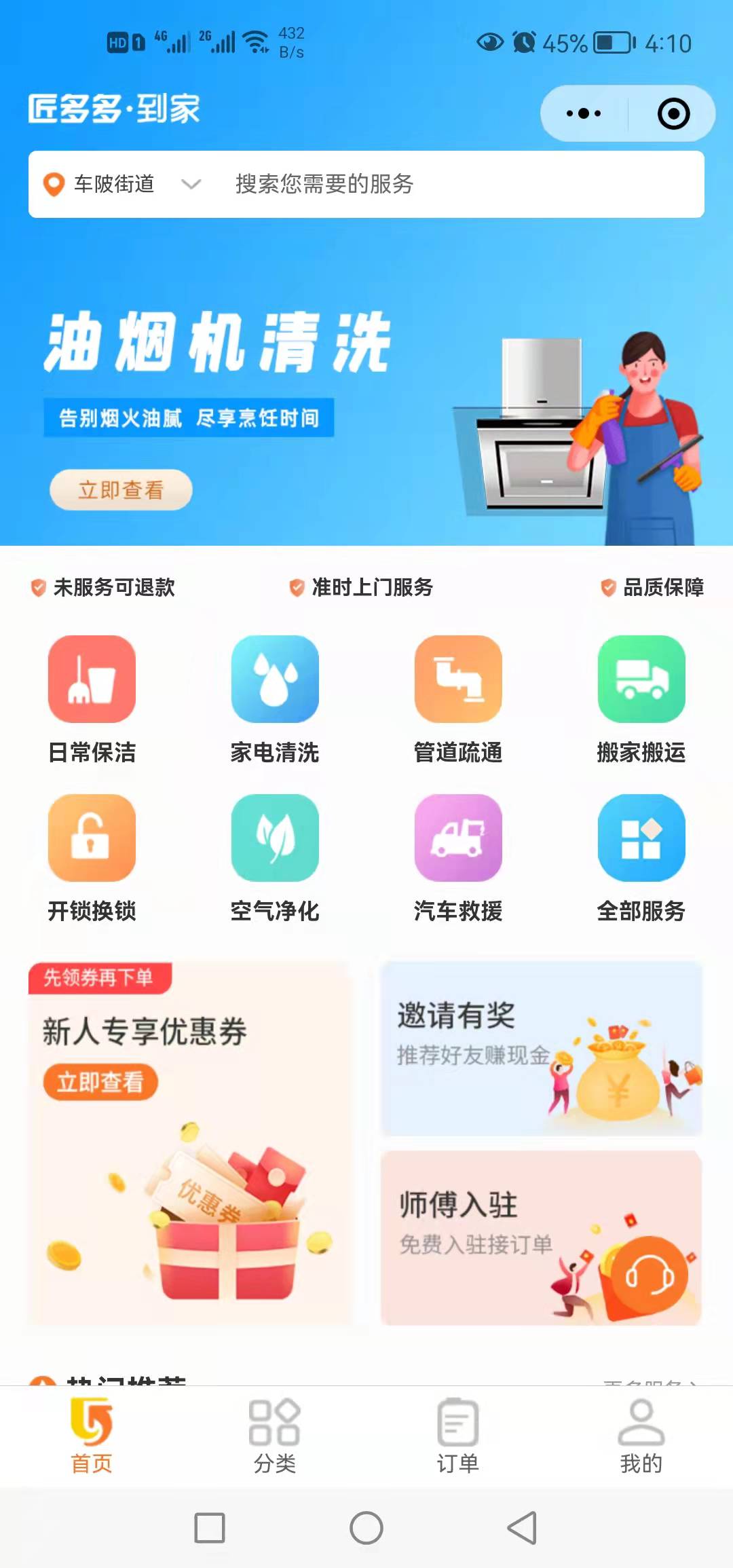
Task: Select the 家电清洗 category
Action: pos(275,699)
